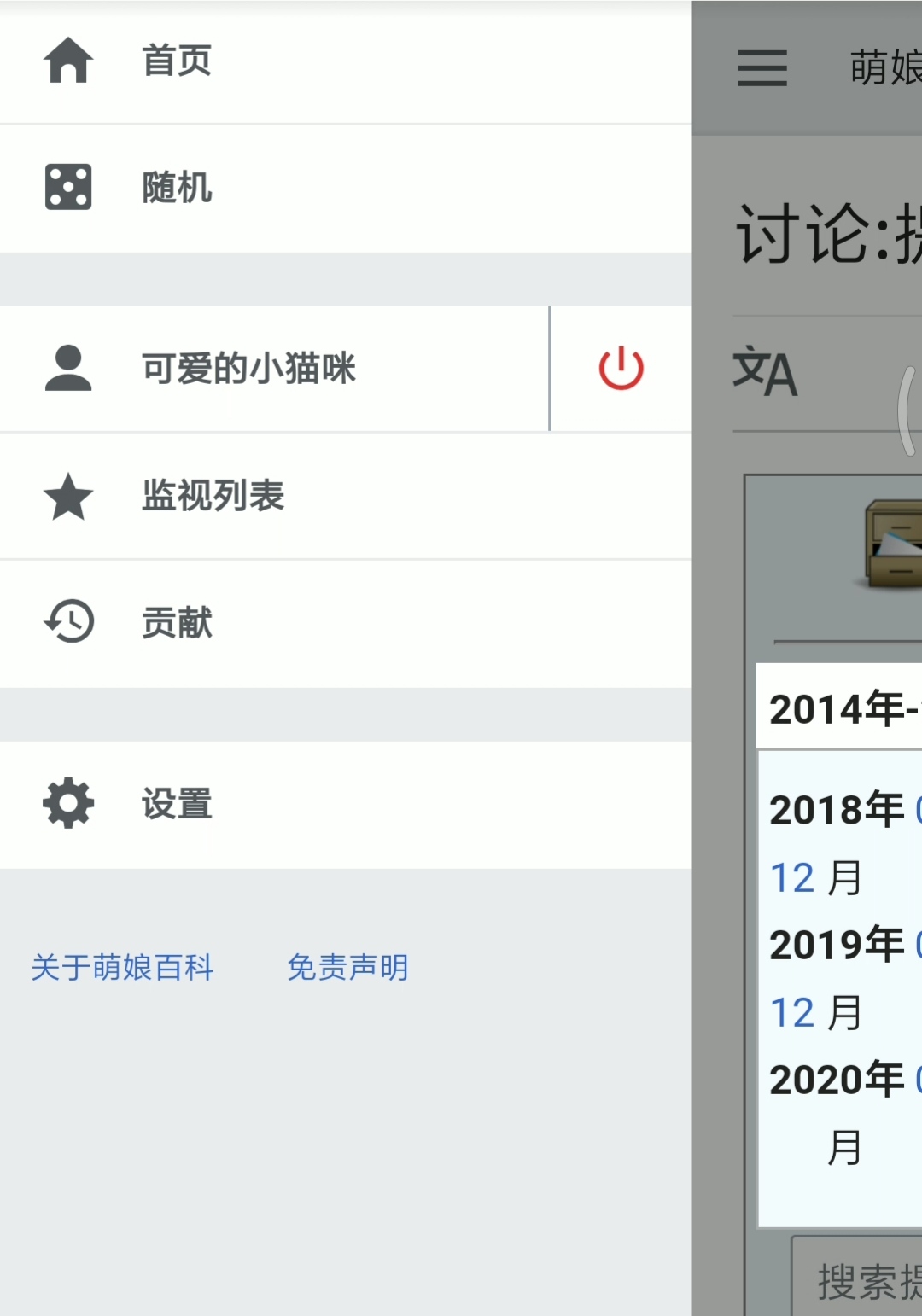Go to a 随机 random page

(x=176, y=188)
